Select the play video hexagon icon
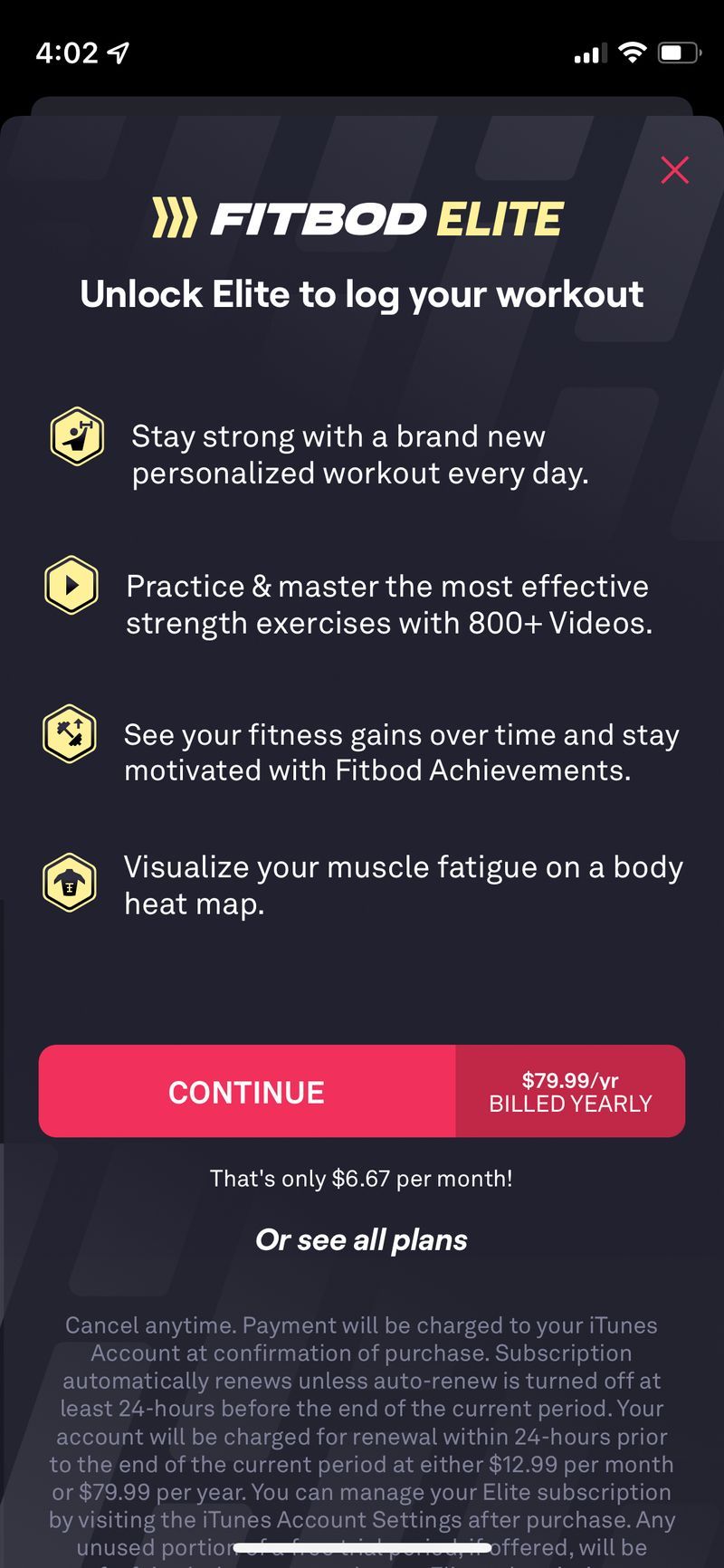 (70, 586)
